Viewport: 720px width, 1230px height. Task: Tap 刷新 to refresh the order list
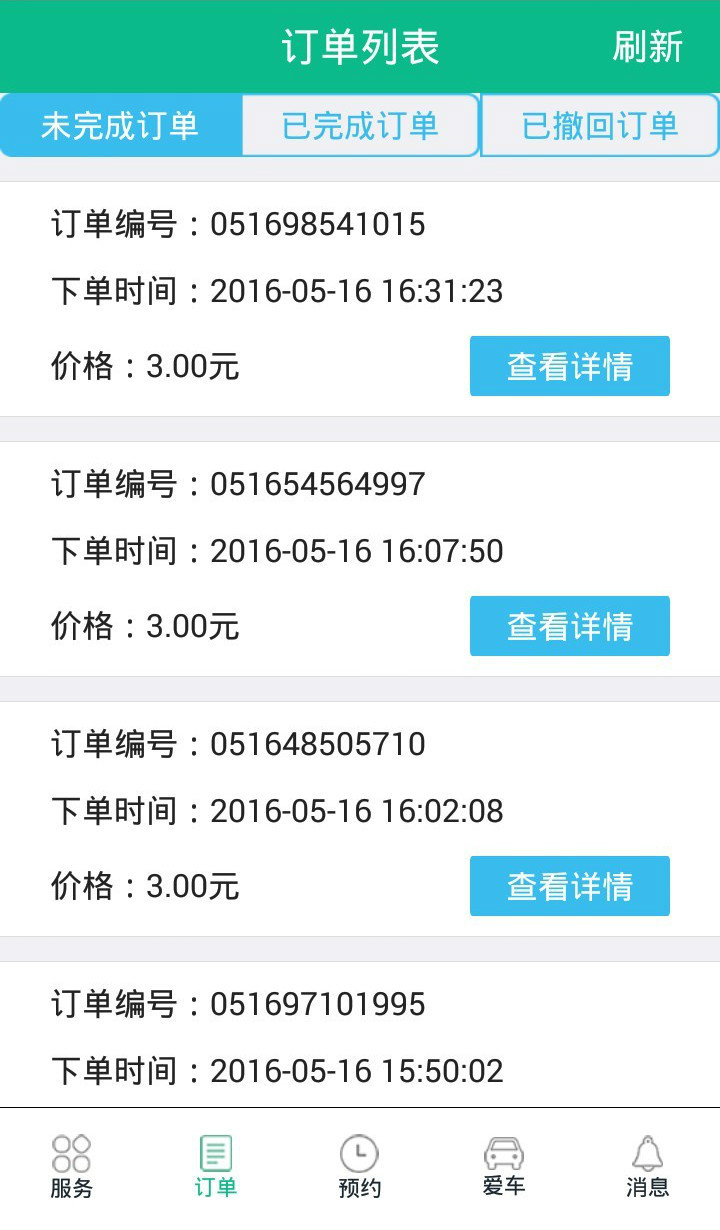tap(647, 47)
